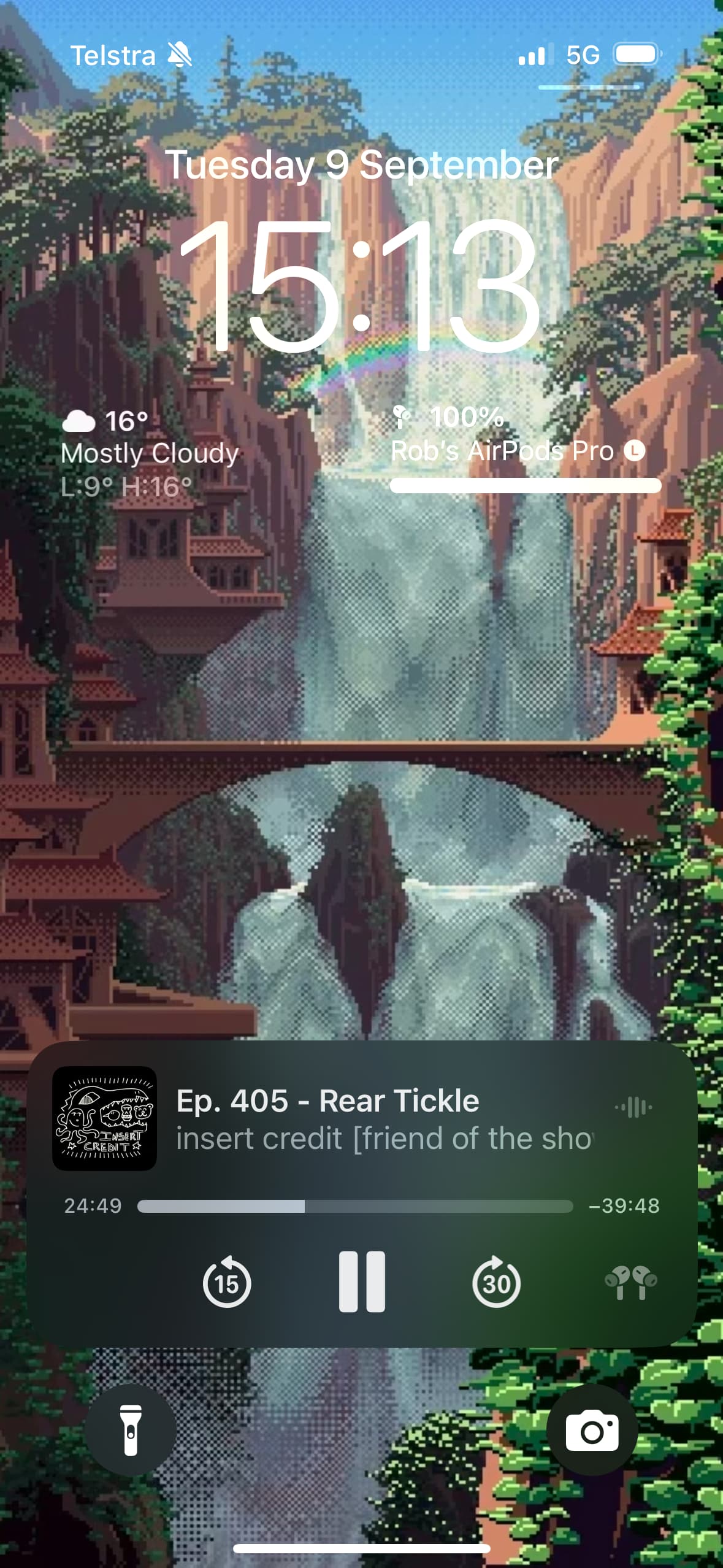723x1568 pixels.
Task: Skip forward 30 seconds
Action: pos(496,1282)
